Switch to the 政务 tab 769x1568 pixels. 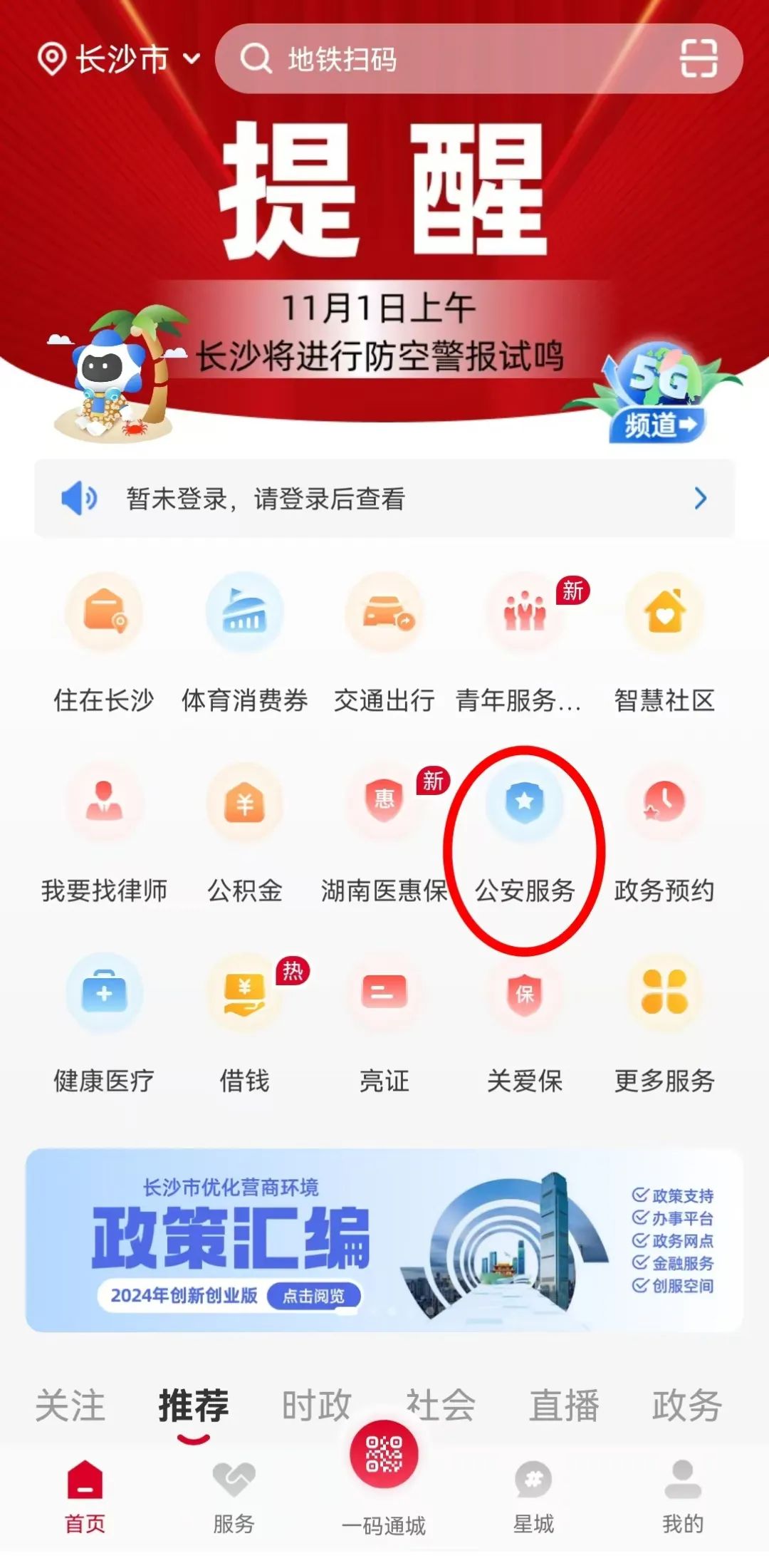tap(686, 1404)
